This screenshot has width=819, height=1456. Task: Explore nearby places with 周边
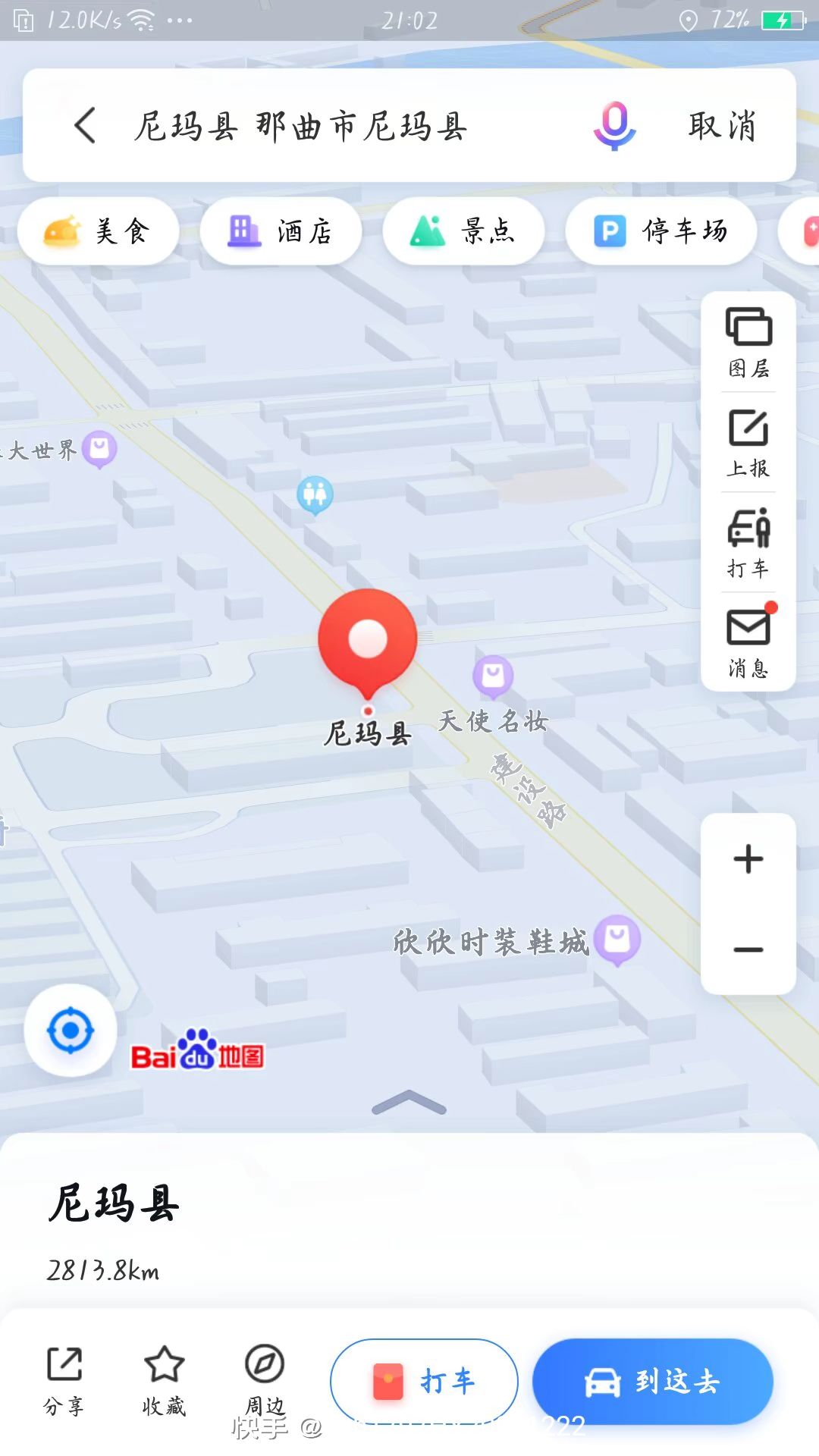coord(264,1382)
